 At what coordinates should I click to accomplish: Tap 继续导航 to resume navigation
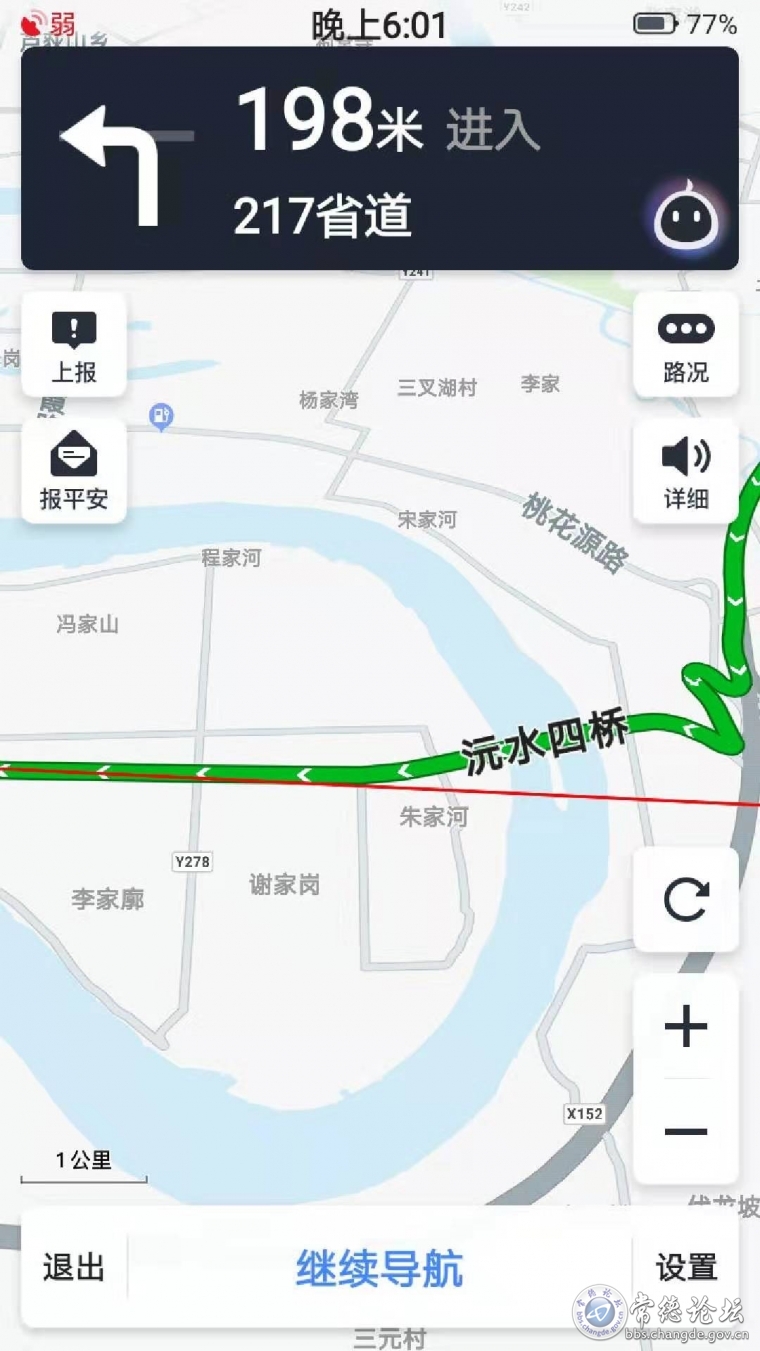click(x=379, y=1268)
